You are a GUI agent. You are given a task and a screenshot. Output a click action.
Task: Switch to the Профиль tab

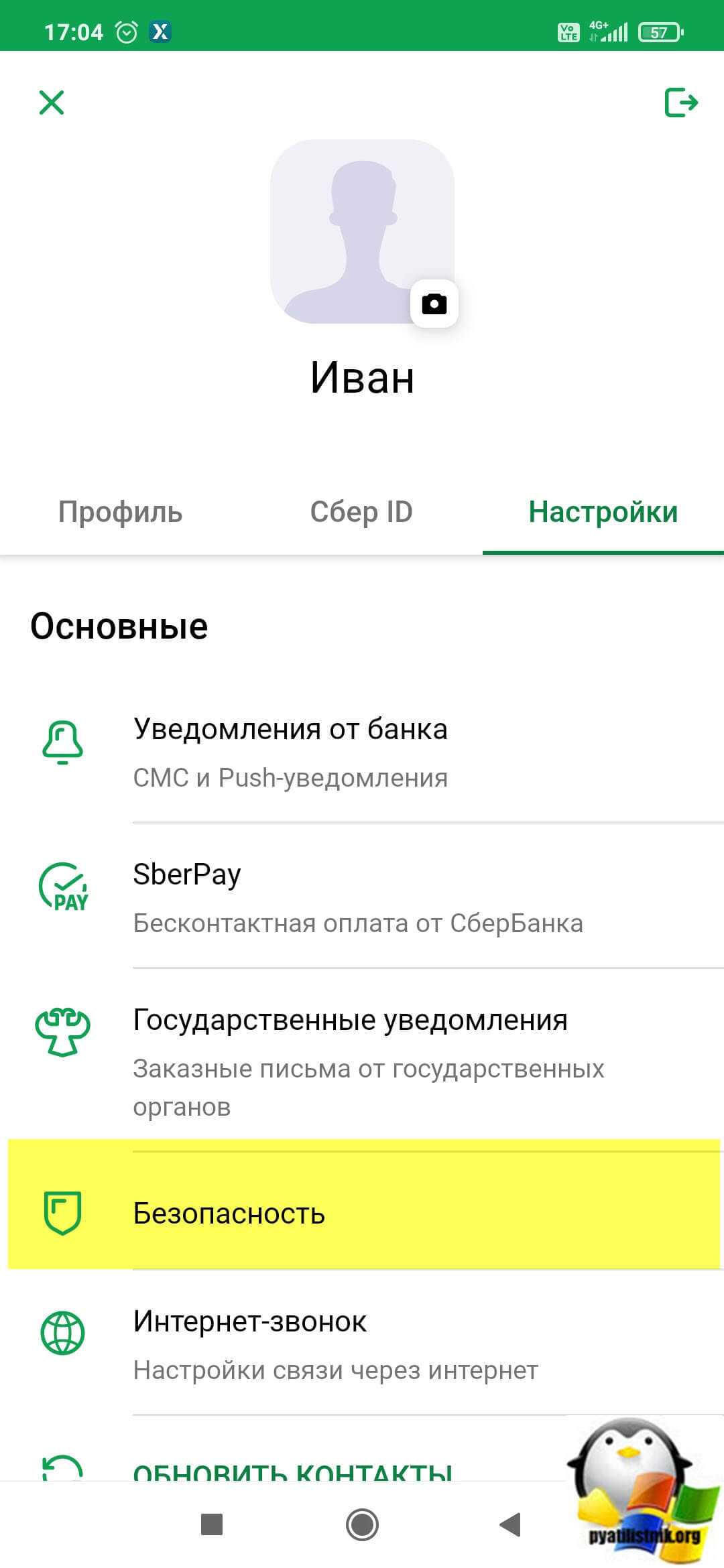(x=121, y=512)
